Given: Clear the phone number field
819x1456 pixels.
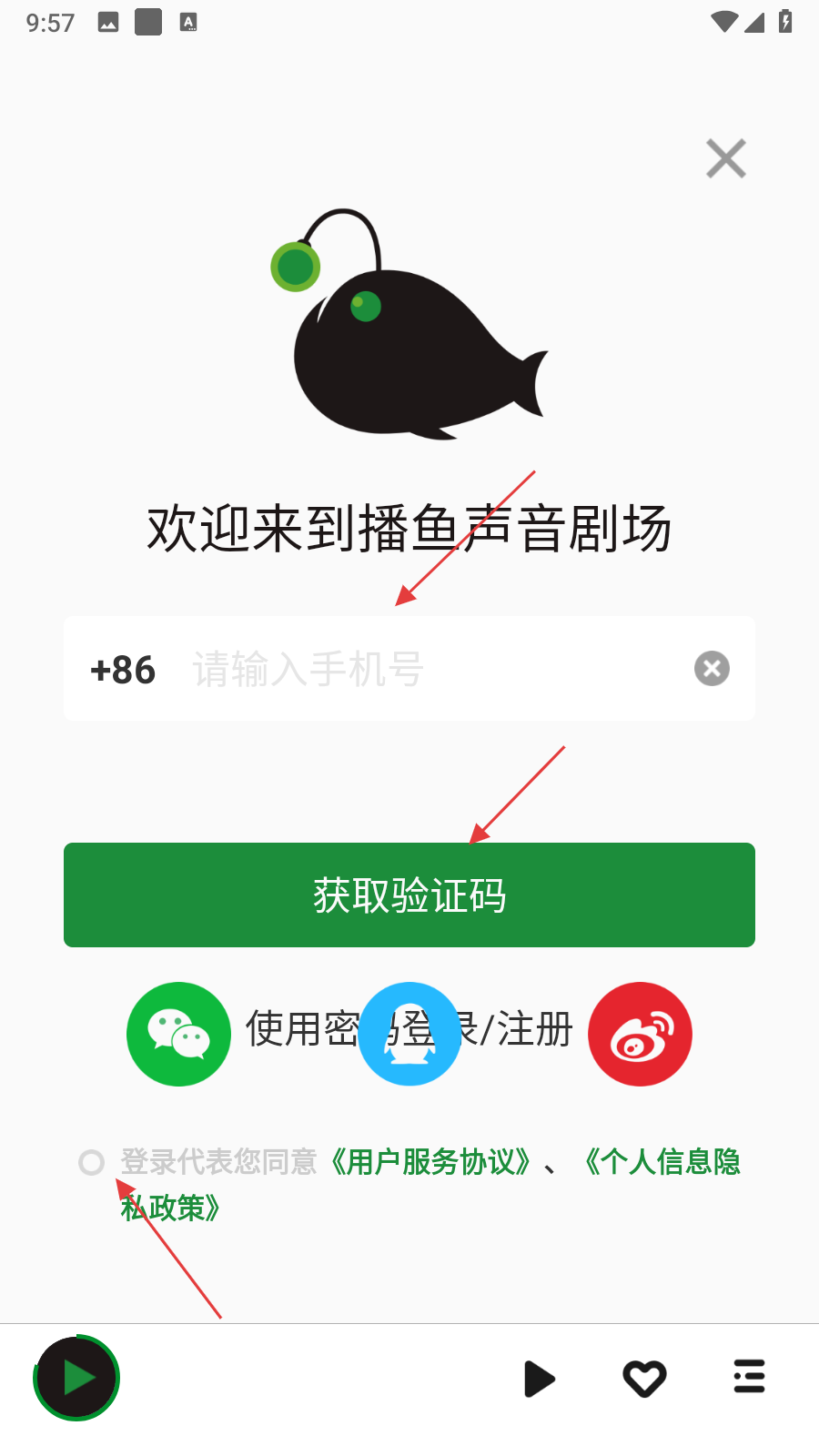Looking at the screenshot, I should [x=712, y=669].
